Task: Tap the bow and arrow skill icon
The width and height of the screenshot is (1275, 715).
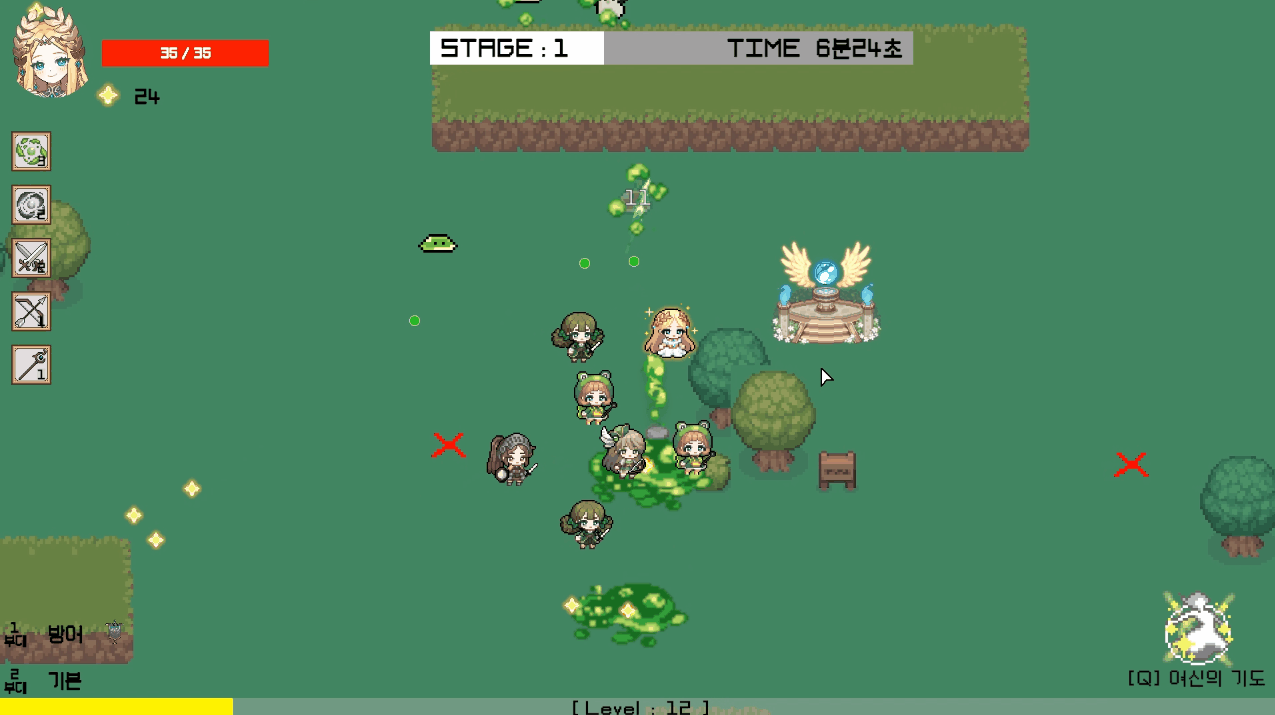Action: click(31, 311)
